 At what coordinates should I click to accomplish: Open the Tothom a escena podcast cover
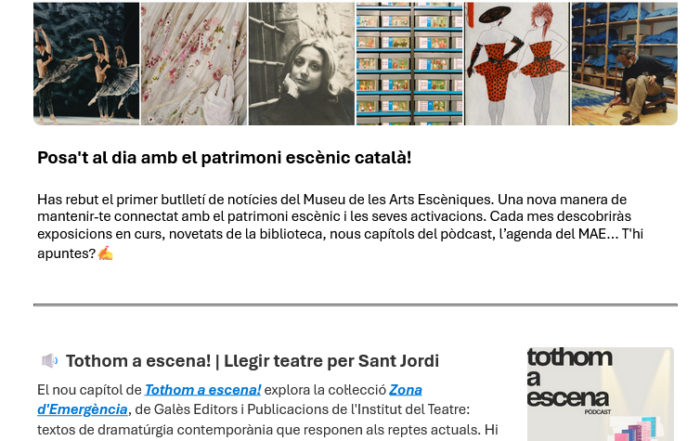[x=599, y=394]
